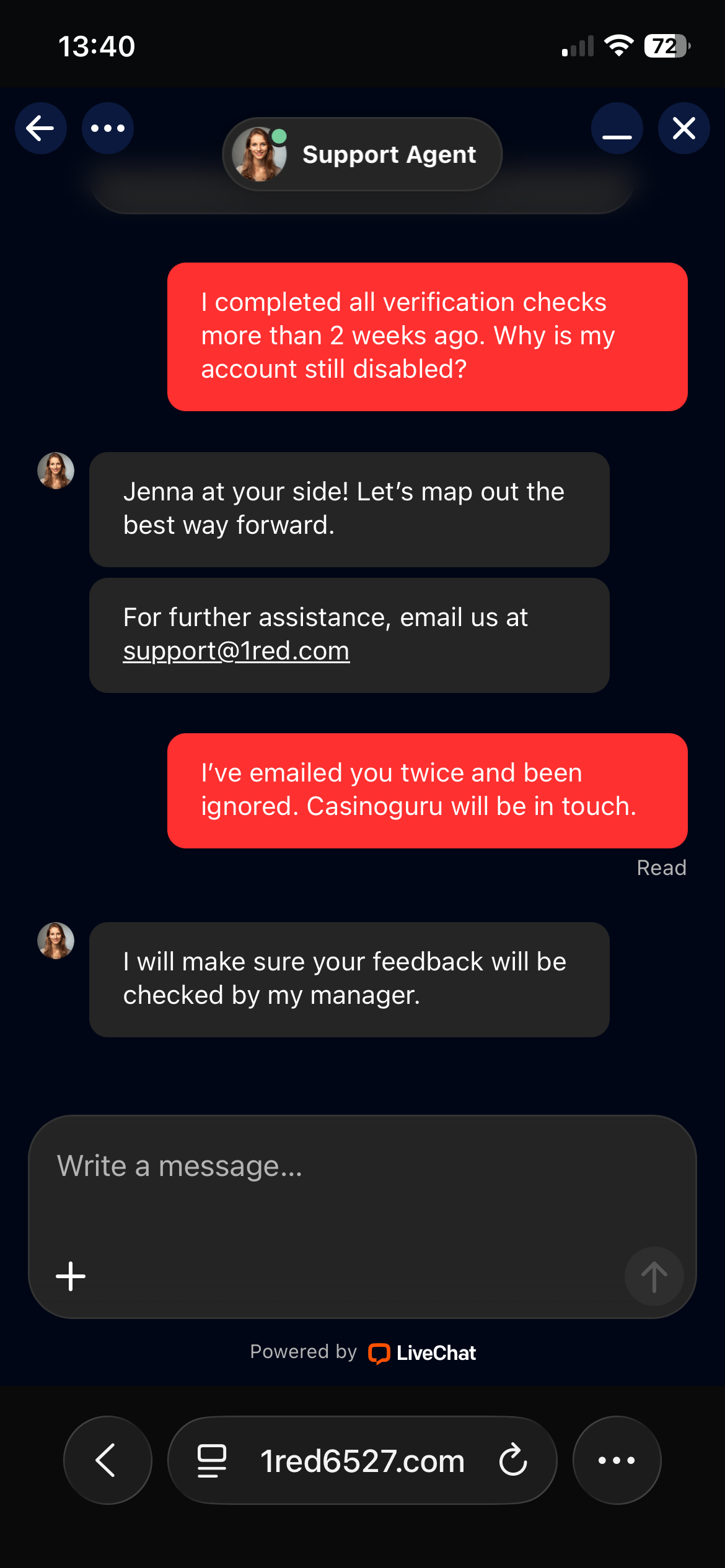Tap the Support Agent header pill
This screenshot has height=1568, width=725.
[x=362, y=154]
